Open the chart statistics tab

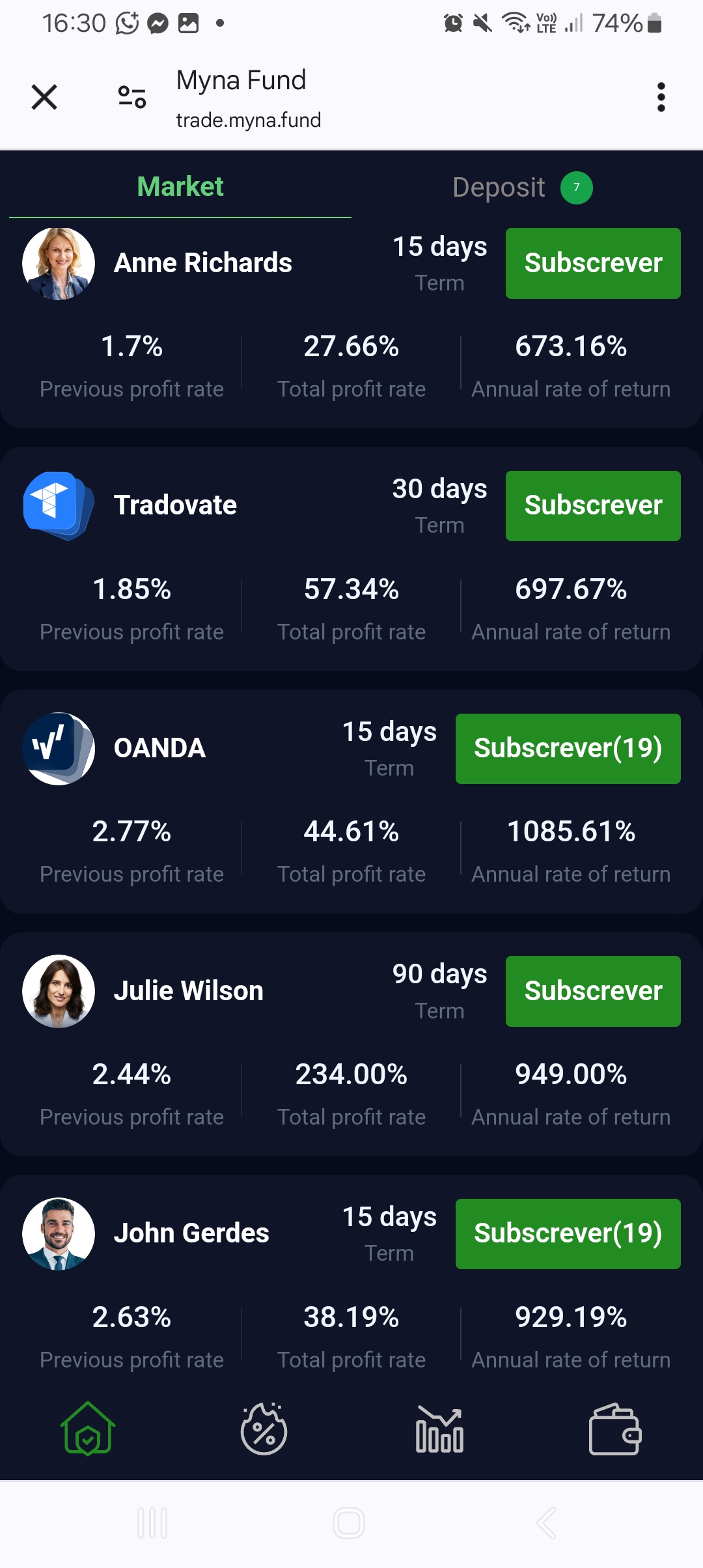click(x=439, y=1429)
